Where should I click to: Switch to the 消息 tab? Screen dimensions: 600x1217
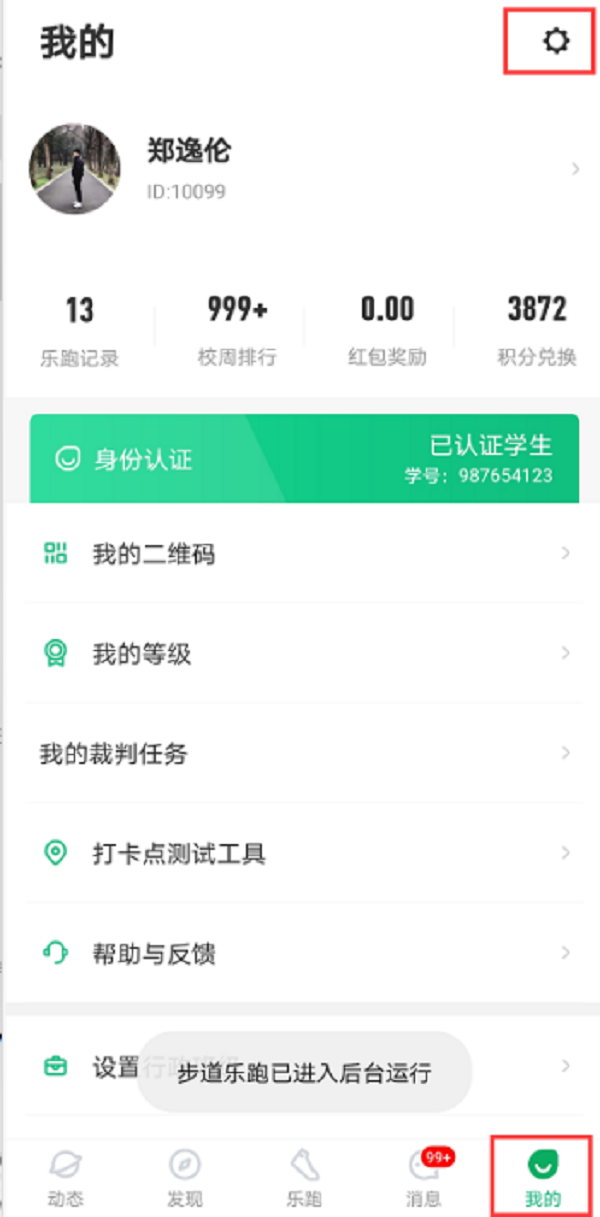coord(424,1176)
